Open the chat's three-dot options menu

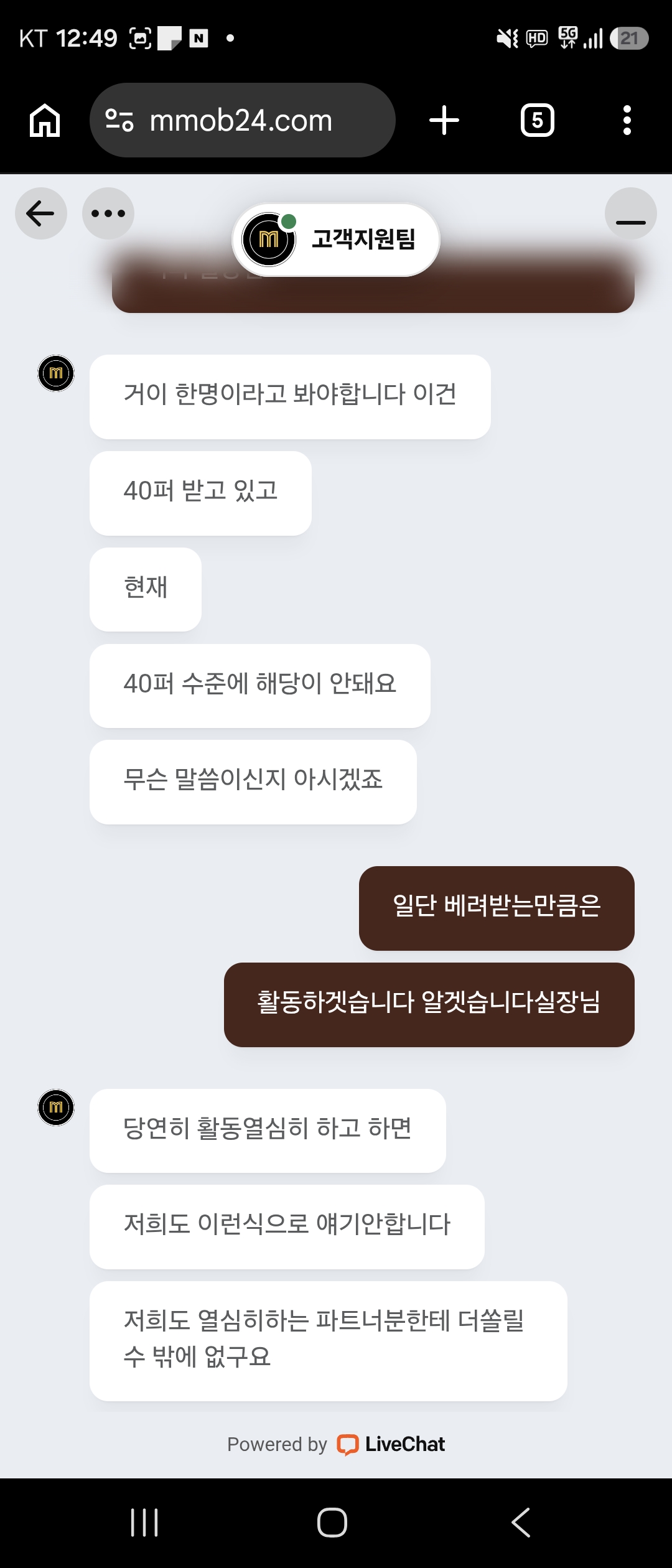point(108,213)
